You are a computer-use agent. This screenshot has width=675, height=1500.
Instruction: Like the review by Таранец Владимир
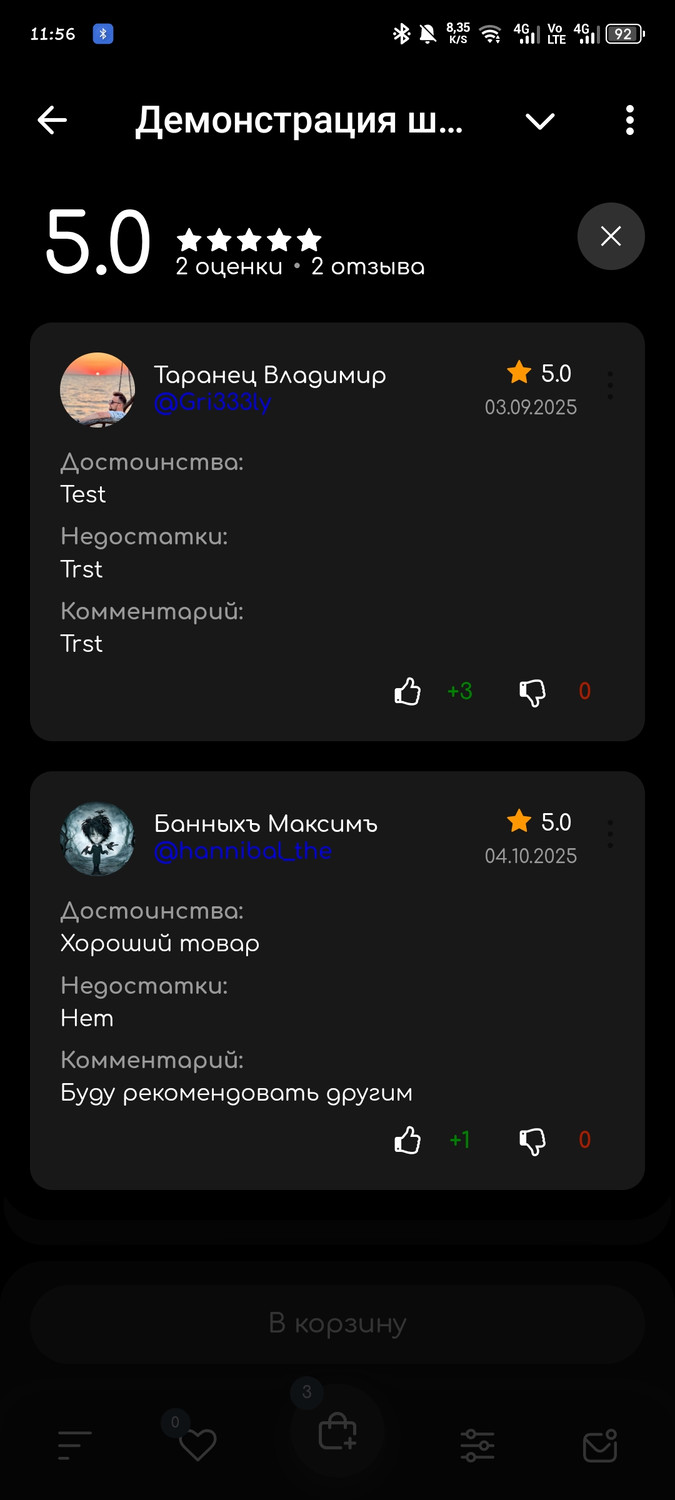click(408, 691)
